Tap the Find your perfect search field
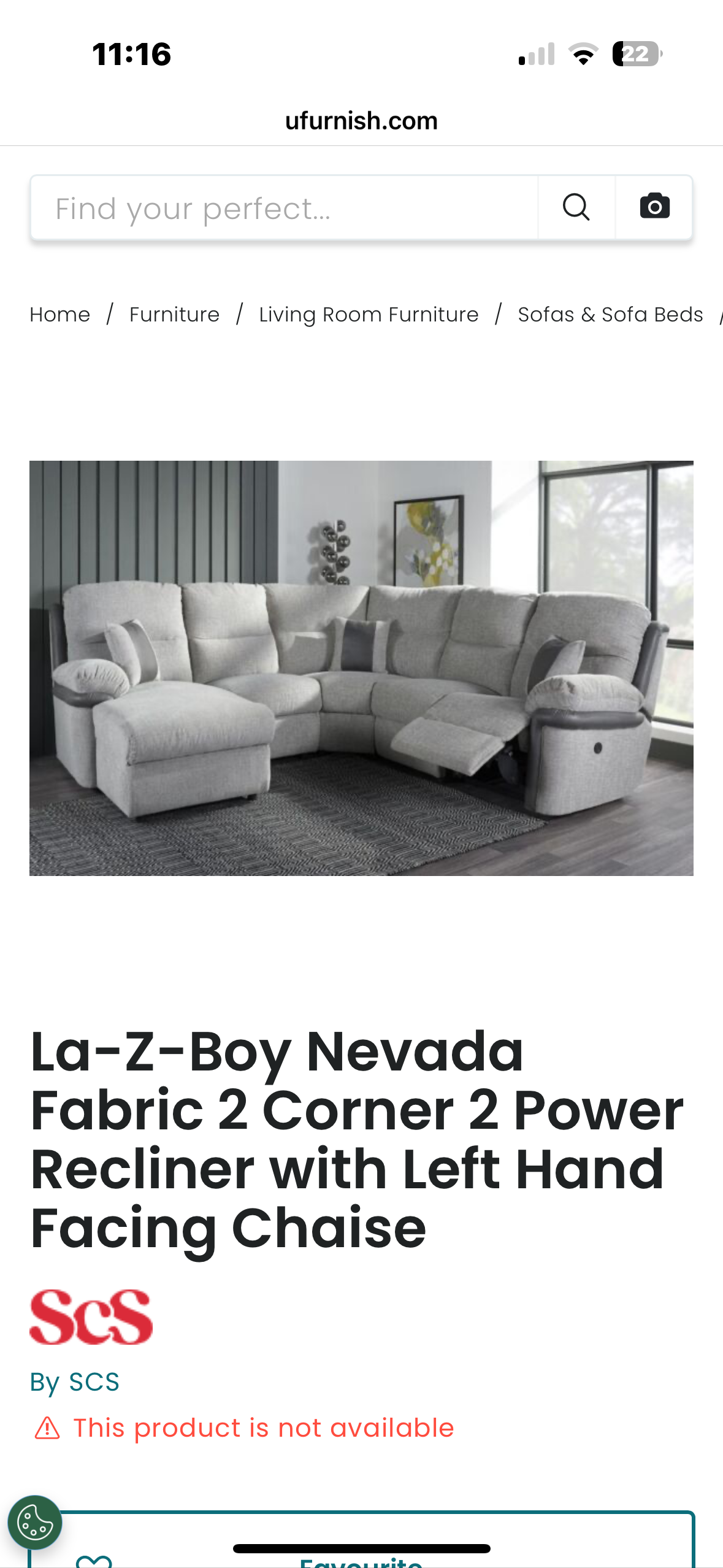723x1568 pixels. click(285, 208)
